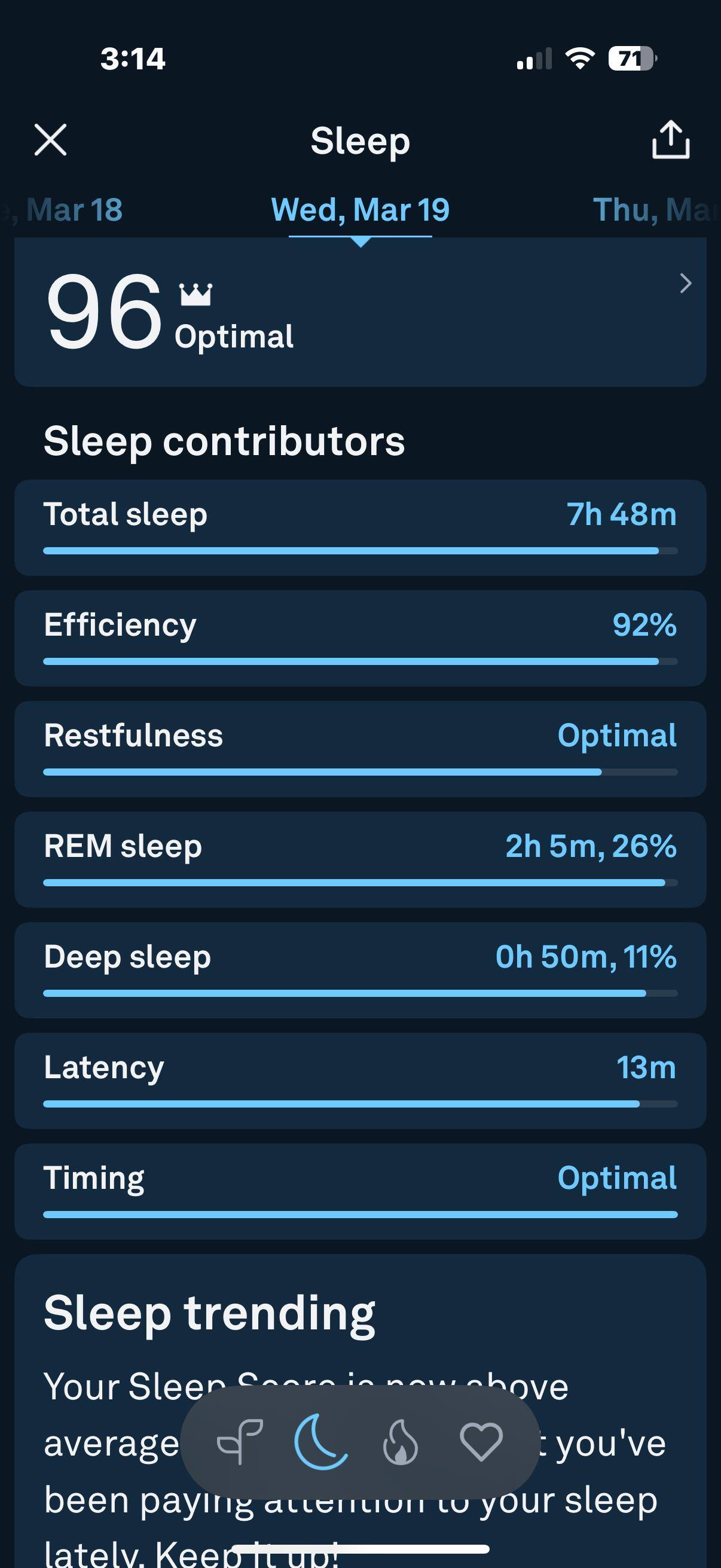Open the heart health section
Image resolution: width=721 pixels, height=1568 pixels.
click(481, 1441)
